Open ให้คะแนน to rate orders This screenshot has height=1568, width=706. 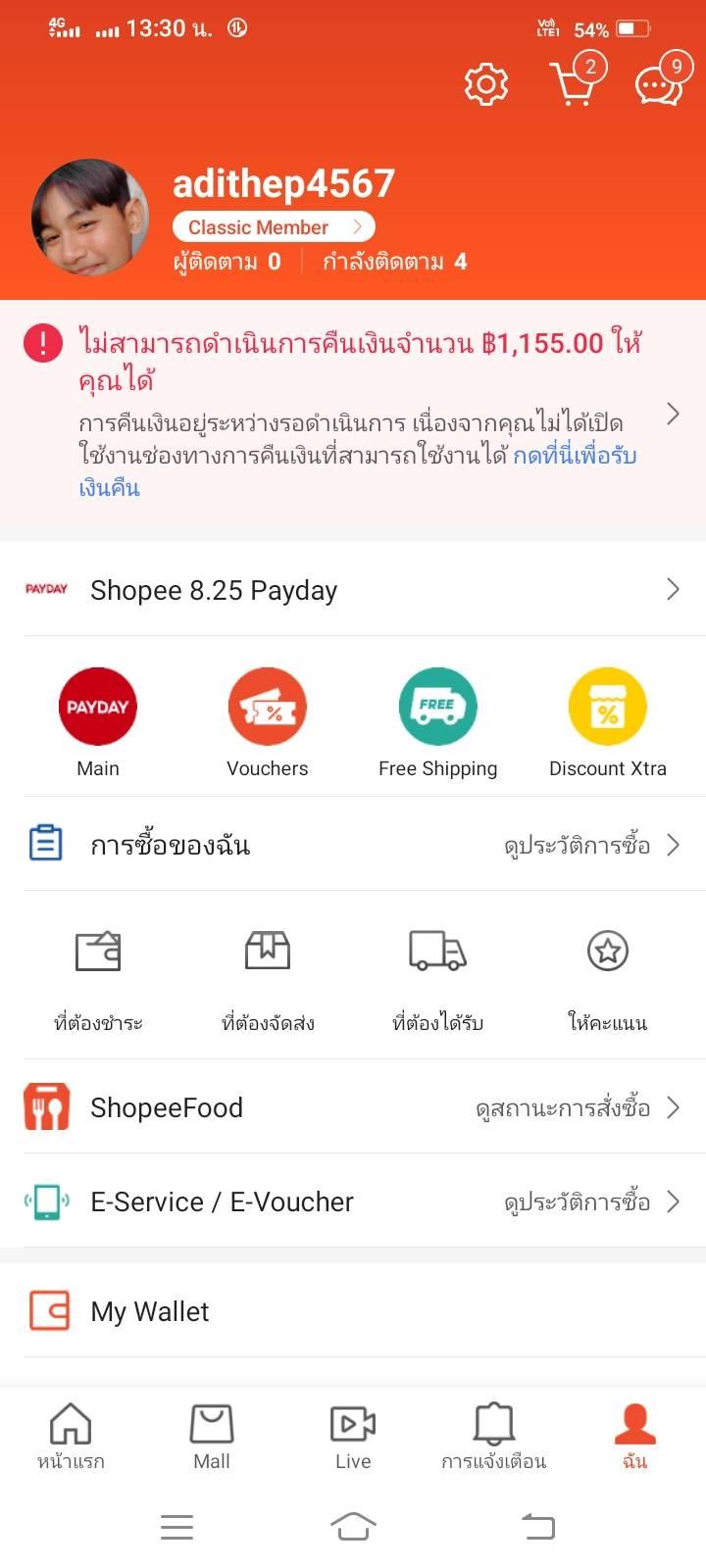click(x=608, y=970)
